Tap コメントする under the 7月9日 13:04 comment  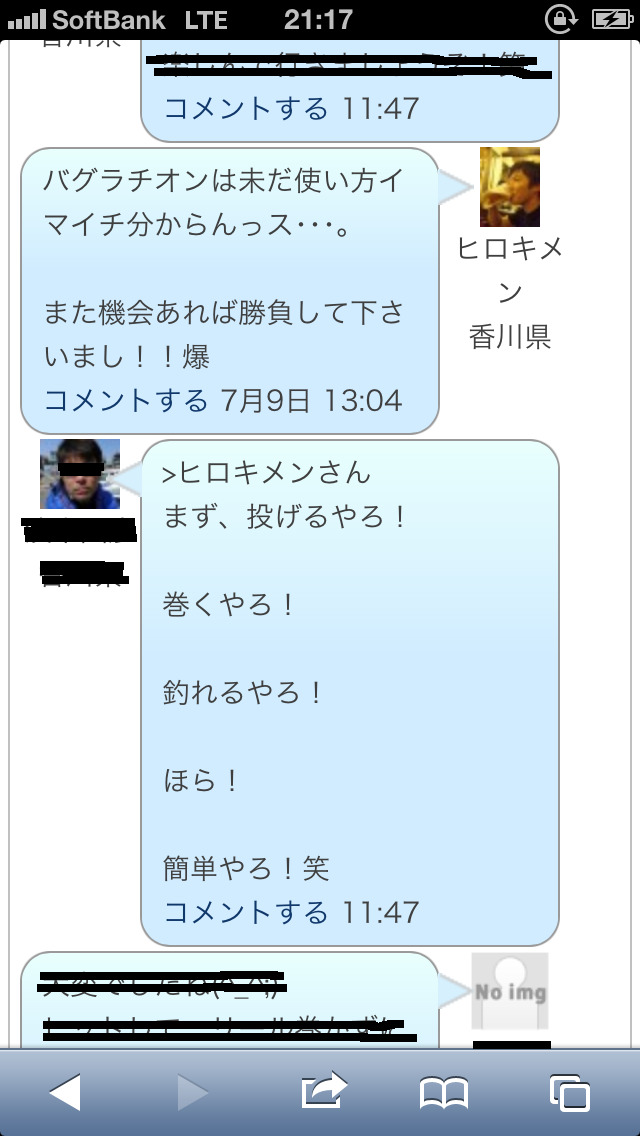[126, 401]
